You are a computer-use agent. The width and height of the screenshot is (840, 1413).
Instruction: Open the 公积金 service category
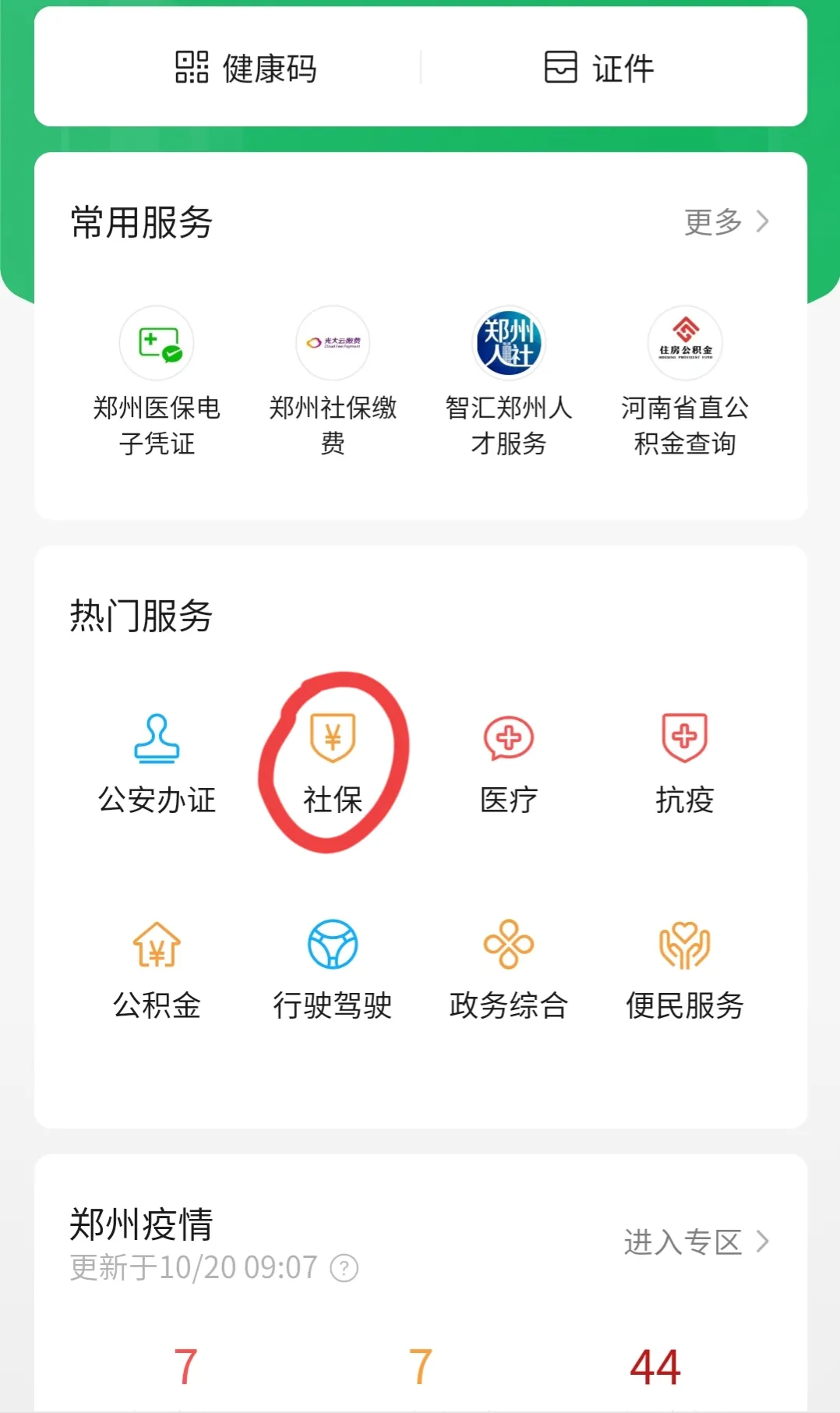[x=157, y=970]
